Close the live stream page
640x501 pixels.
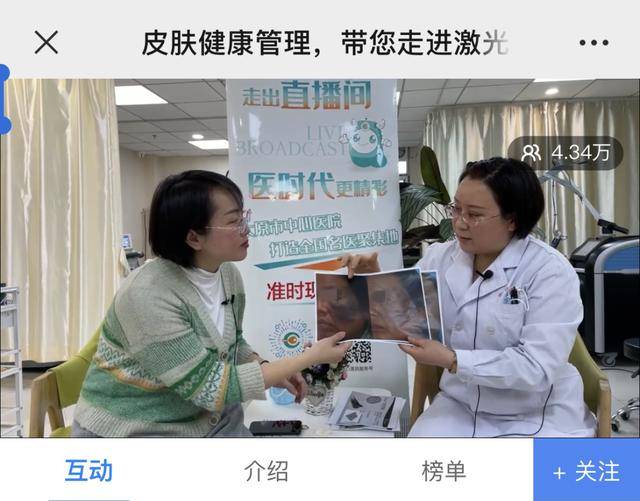click(x=46, y=42)
